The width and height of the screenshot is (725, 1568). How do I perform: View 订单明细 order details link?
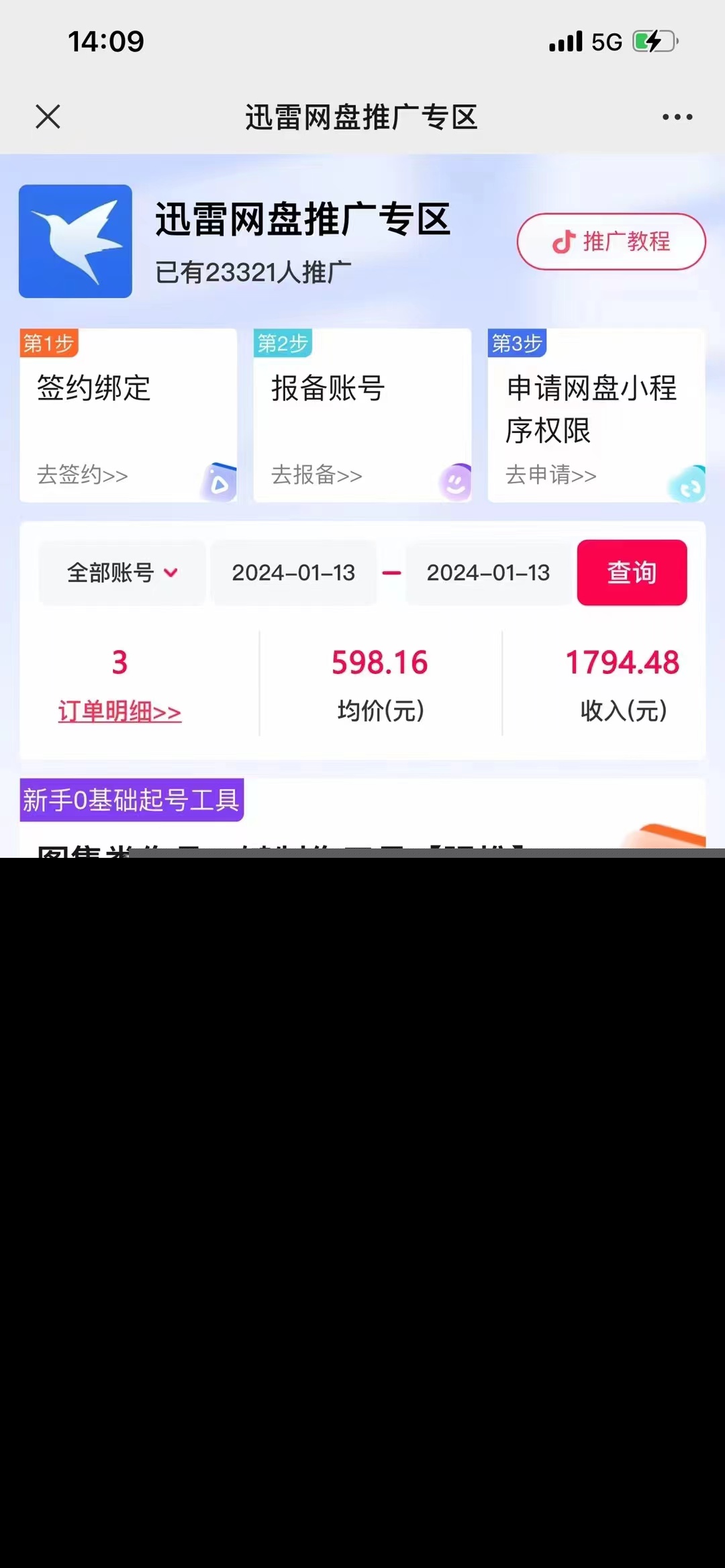point(119,712)
